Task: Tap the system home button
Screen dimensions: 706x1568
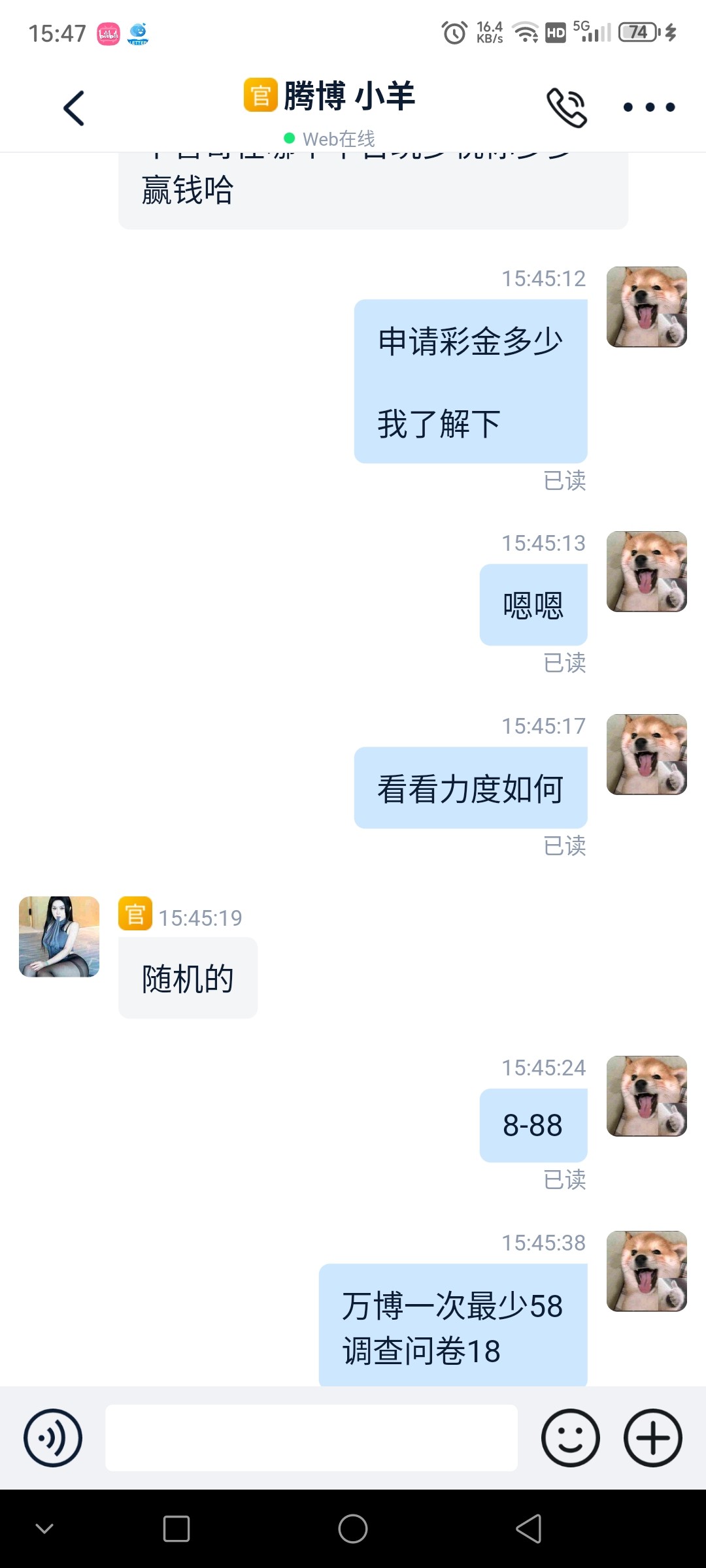Action: [353, 1529]
